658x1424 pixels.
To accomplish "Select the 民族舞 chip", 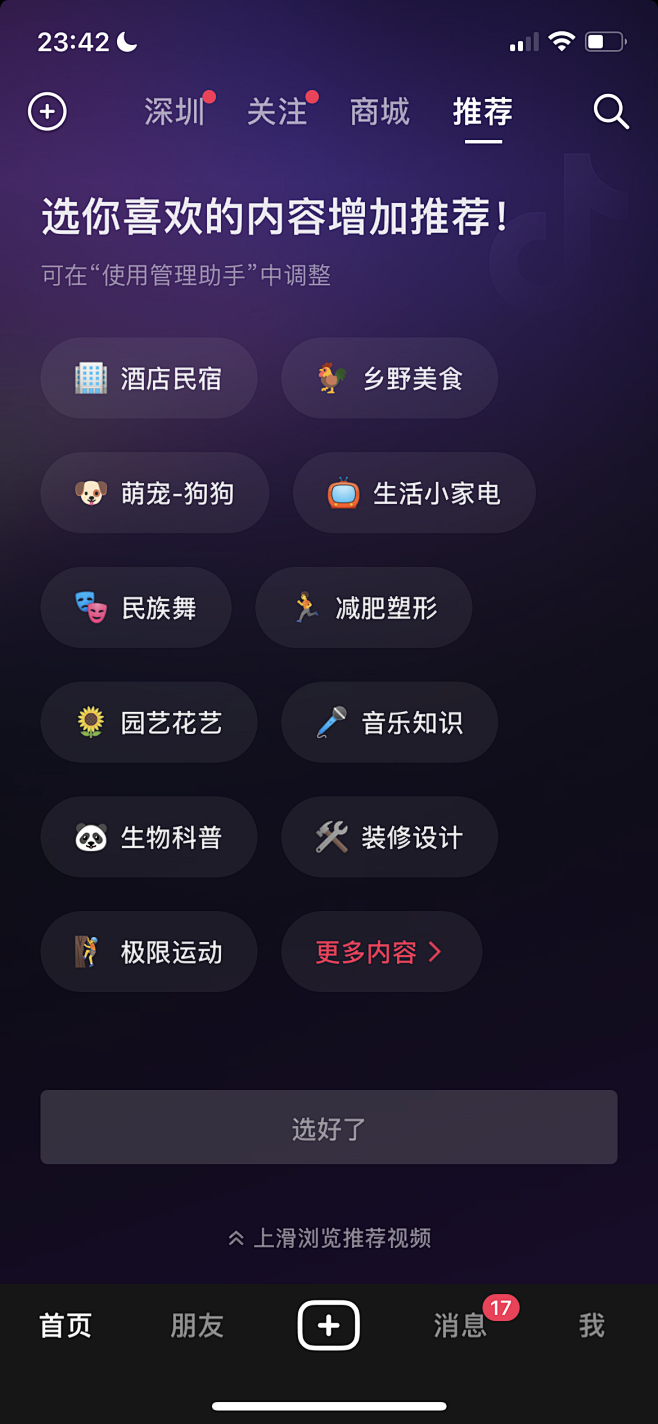I will point(136,607).
